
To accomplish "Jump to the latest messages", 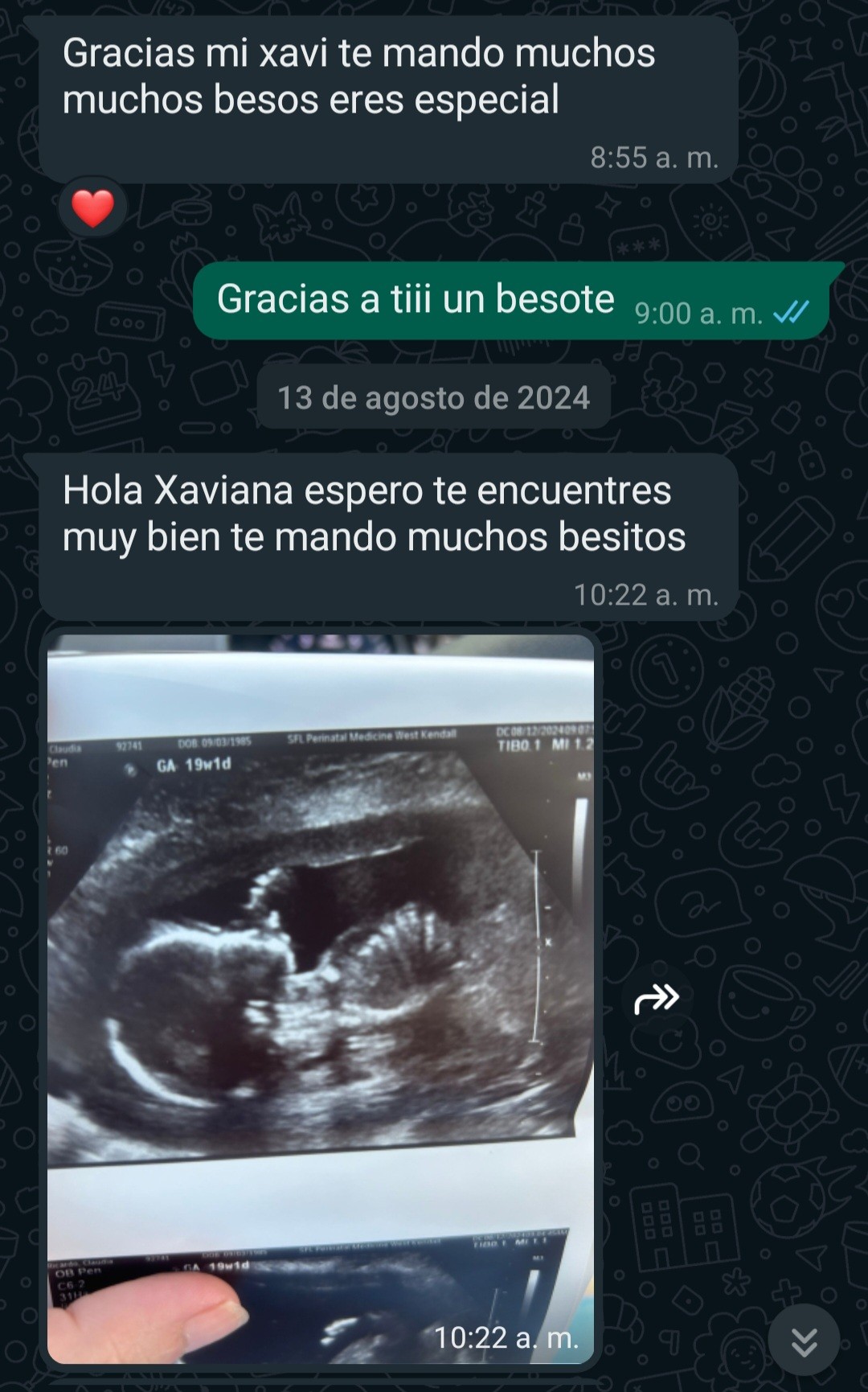I will (804, 1341).
